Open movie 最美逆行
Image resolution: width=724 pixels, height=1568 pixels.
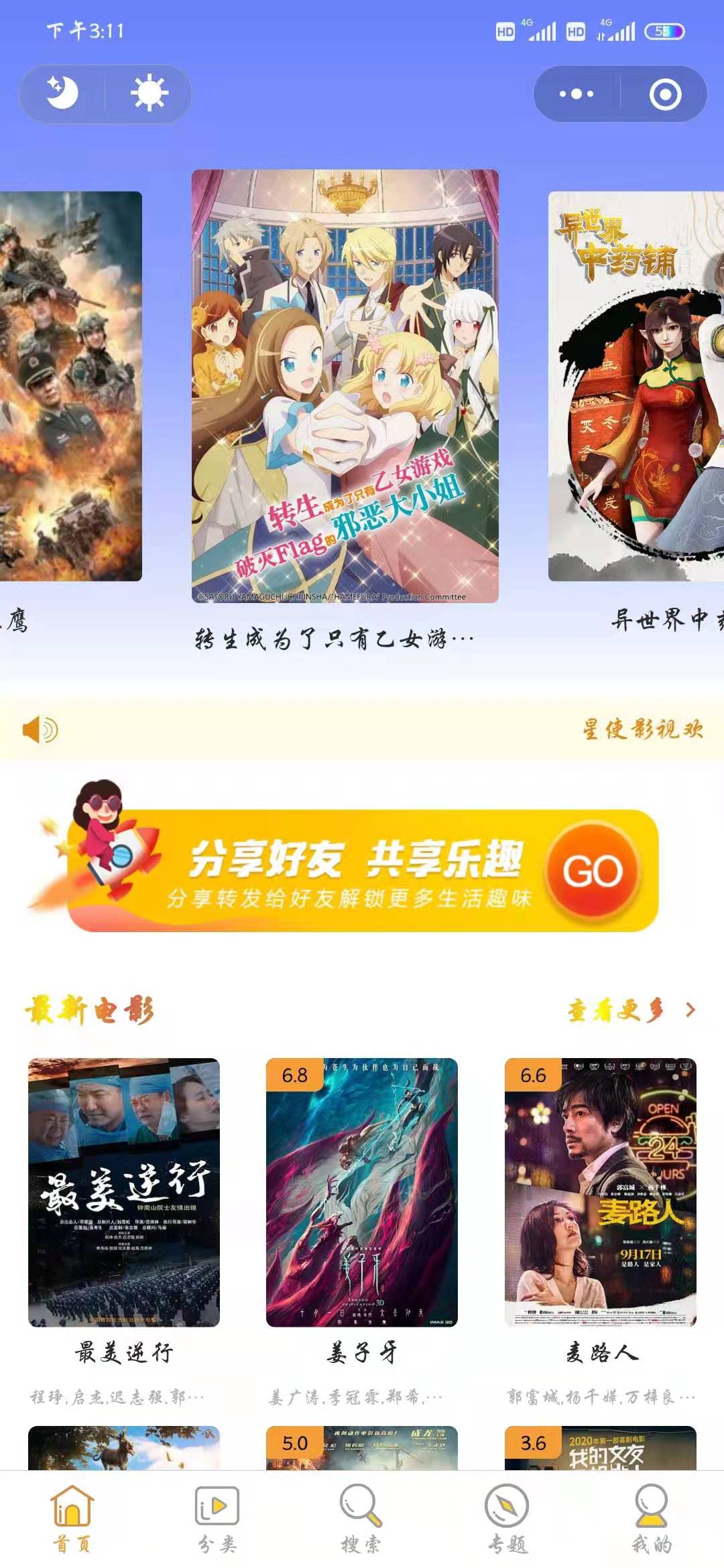coord(124,1192)
